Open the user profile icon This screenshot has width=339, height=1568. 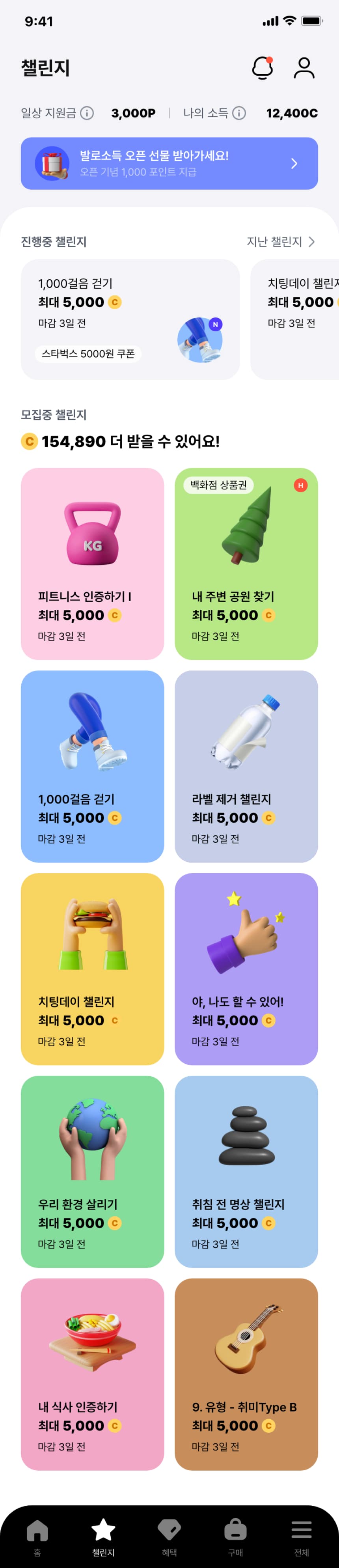pyautogui.click(x=304, y=68)
